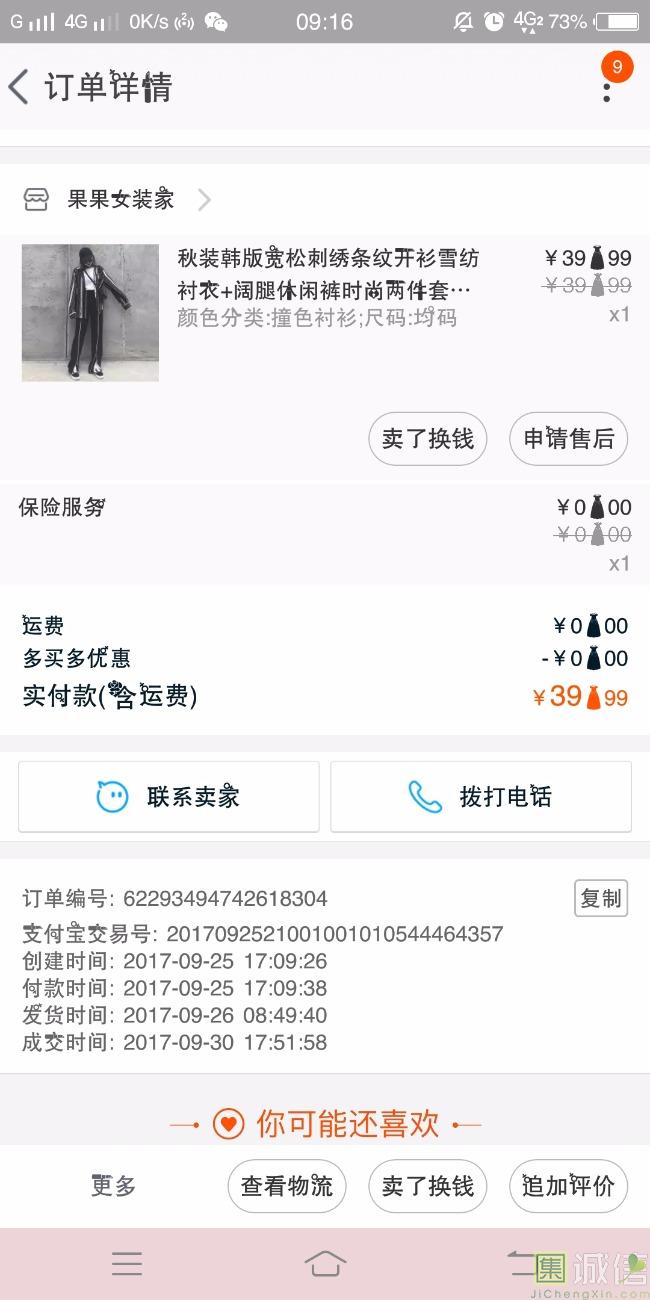Viewport: 650px width, 1300px height.
Task: Go to the system home screen
Action: [x=325, y=1263]
